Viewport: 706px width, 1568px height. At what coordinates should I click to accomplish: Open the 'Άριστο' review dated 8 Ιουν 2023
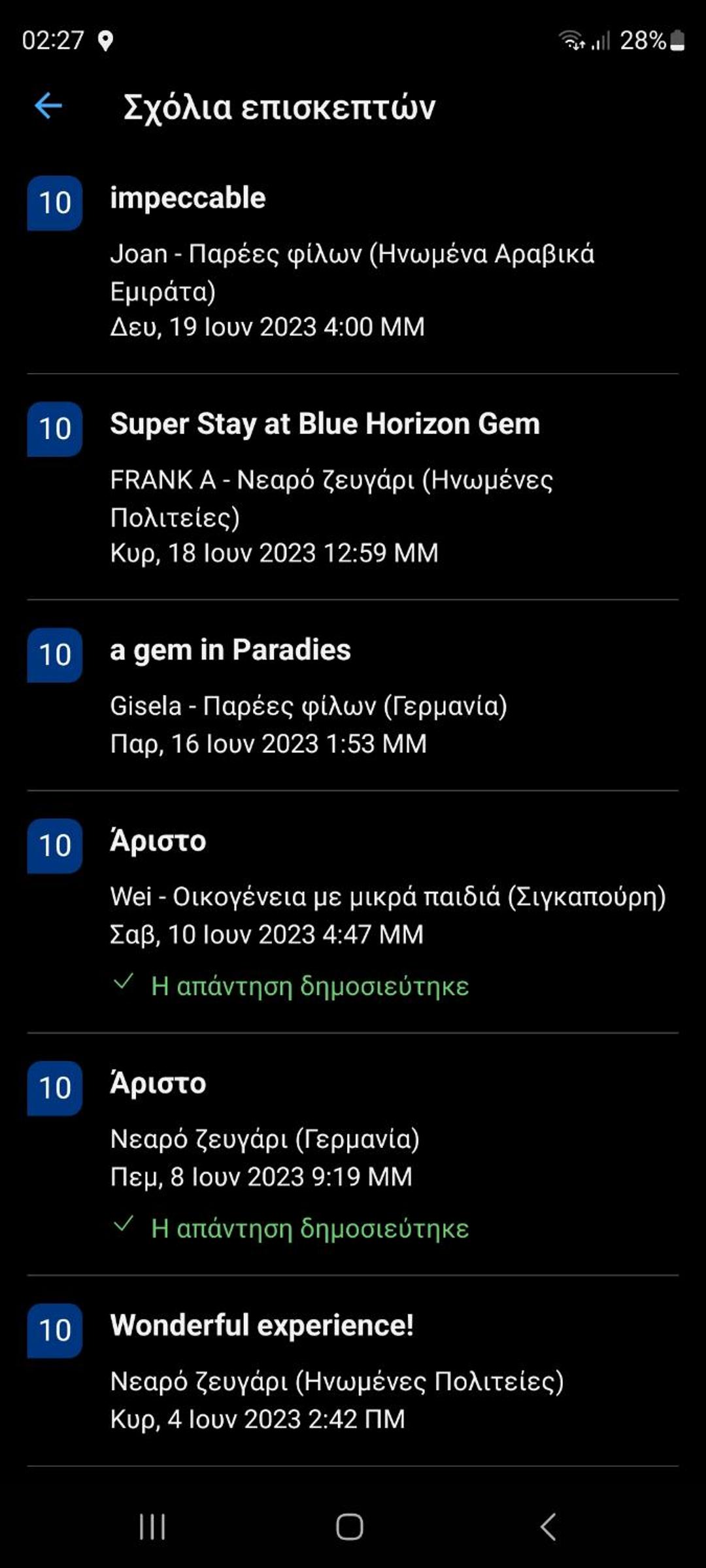(353, 1154)
